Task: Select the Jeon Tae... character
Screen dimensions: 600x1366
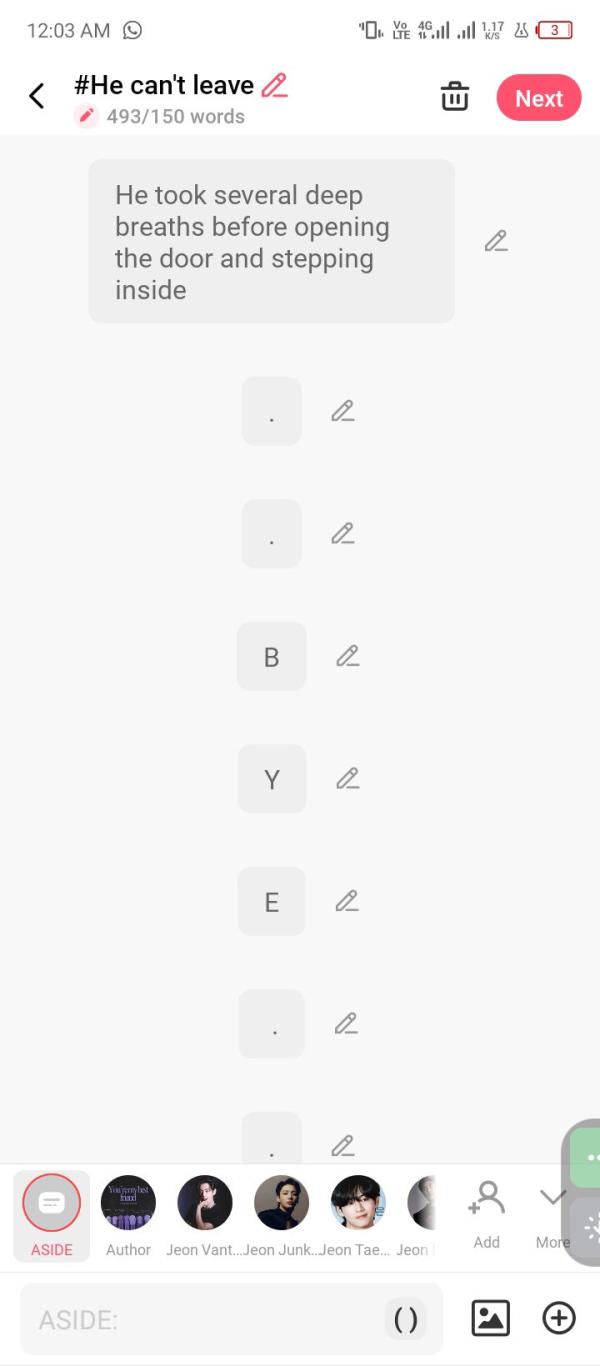Action: pyautogui.click(x=358, y=1214)
